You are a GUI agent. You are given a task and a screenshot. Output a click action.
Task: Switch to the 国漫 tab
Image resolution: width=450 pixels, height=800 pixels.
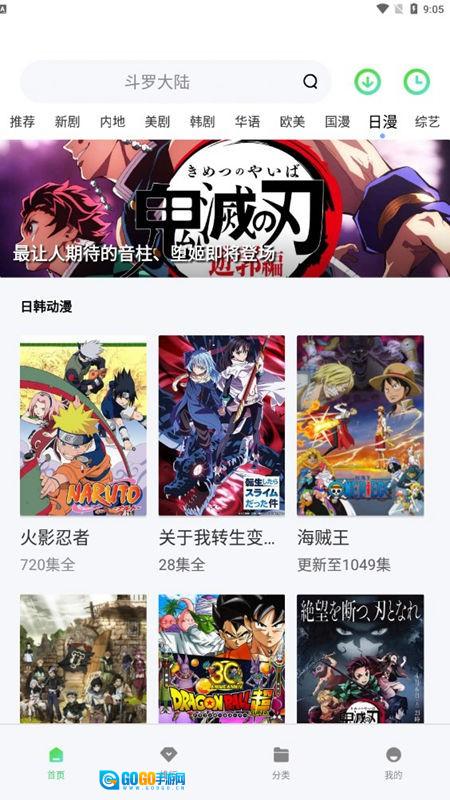[337, 122]
